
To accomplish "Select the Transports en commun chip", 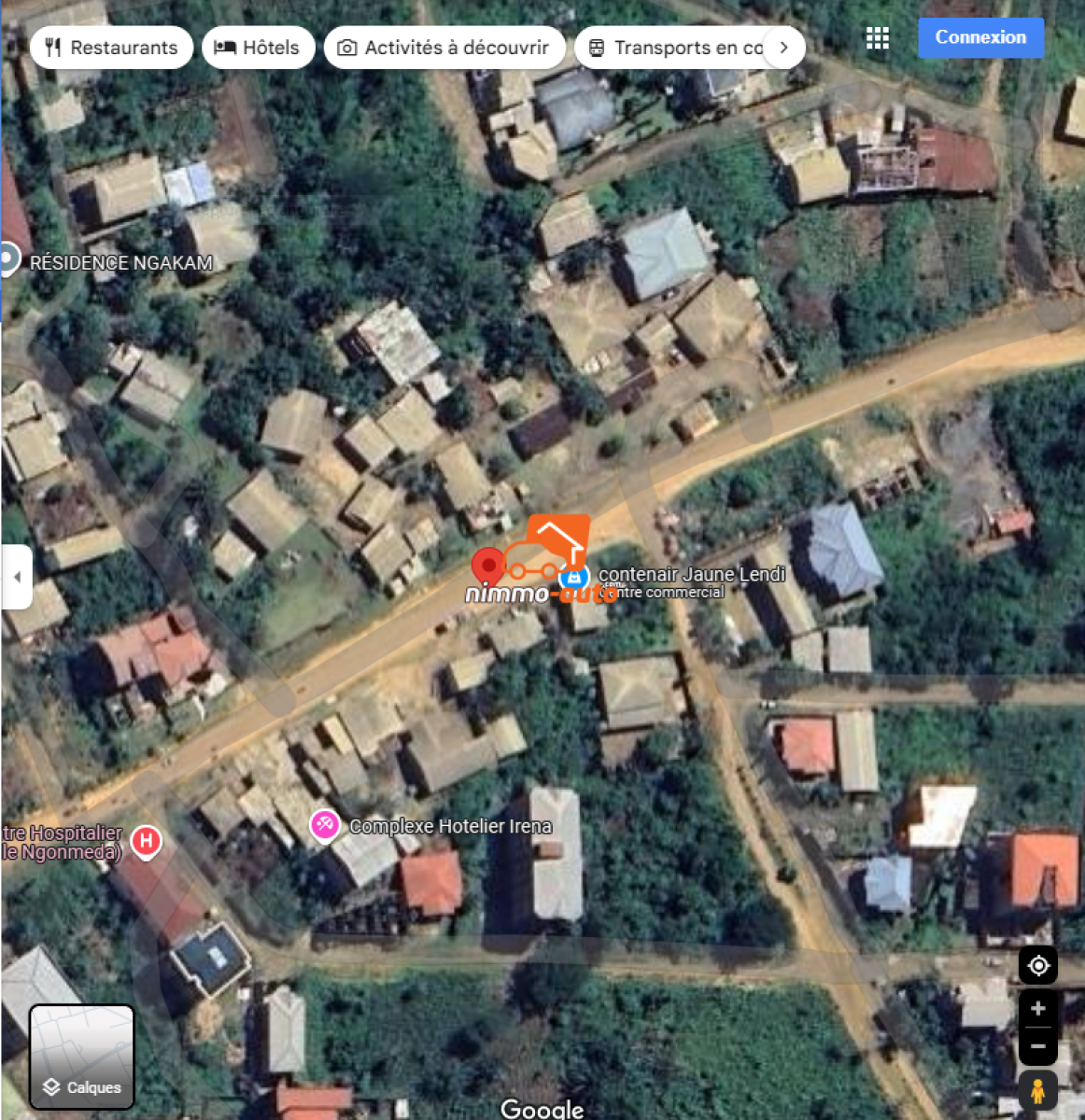I will click(674, 48).
